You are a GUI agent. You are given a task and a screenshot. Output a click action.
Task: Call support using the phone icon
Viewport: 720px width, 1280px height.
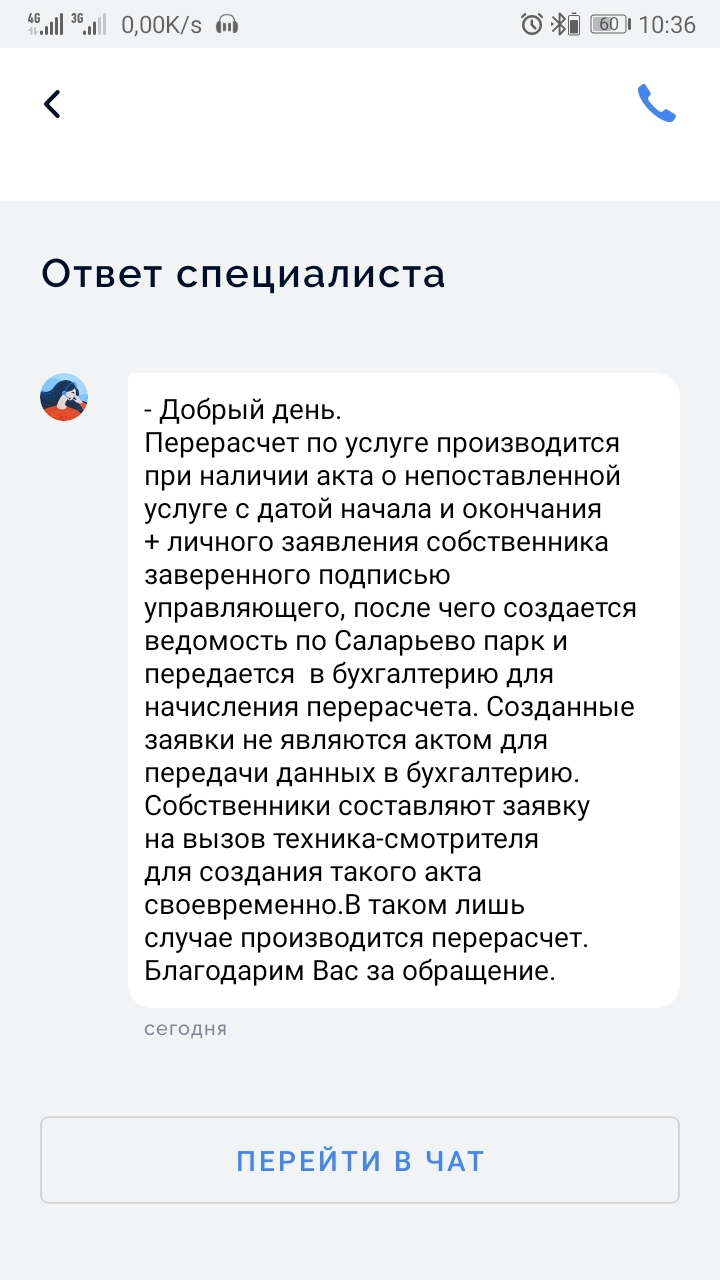[x=657, y=103]
